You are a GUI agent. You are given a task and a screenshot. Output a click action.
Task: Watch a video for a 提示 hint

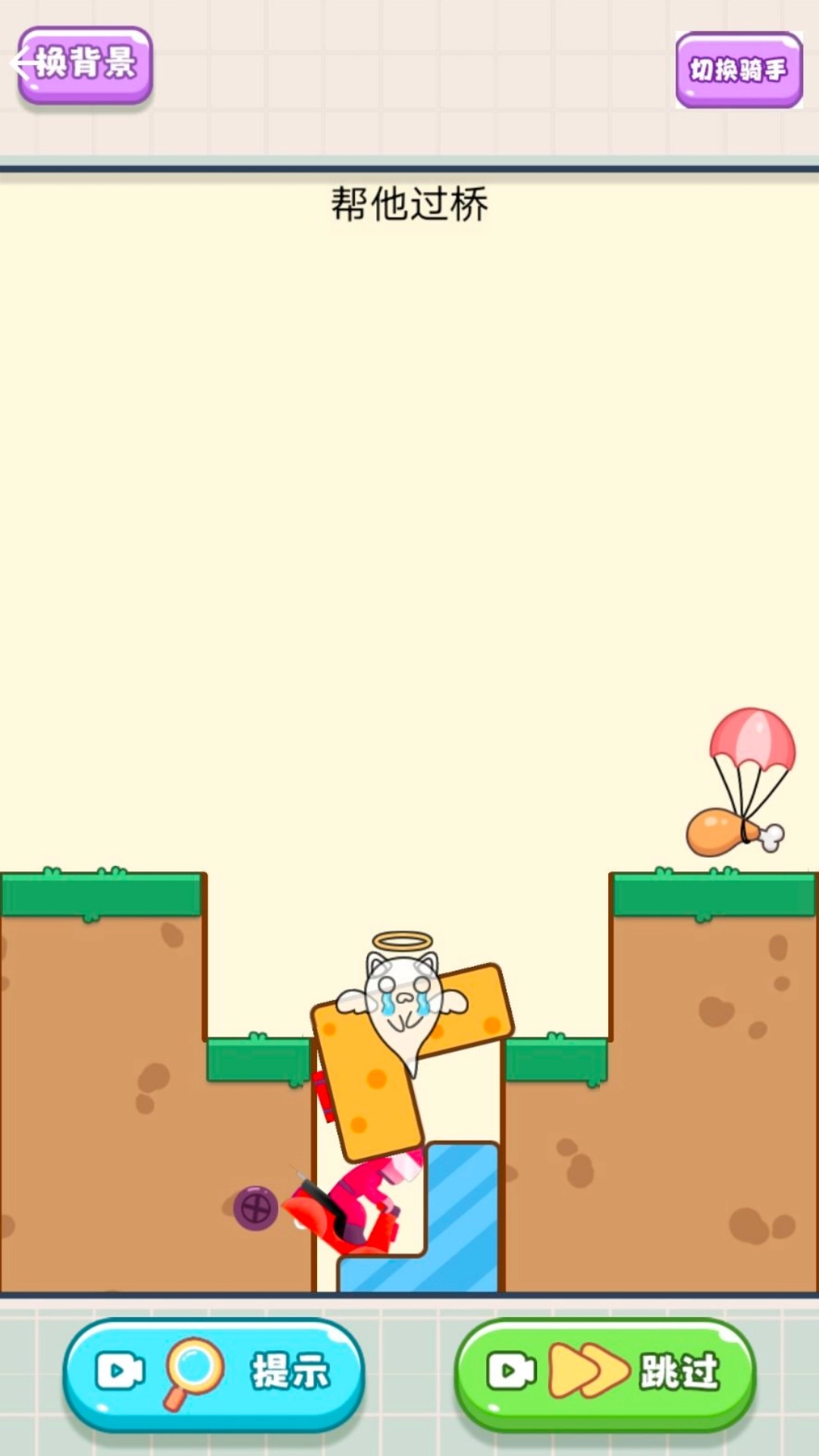pos(214,1374)
